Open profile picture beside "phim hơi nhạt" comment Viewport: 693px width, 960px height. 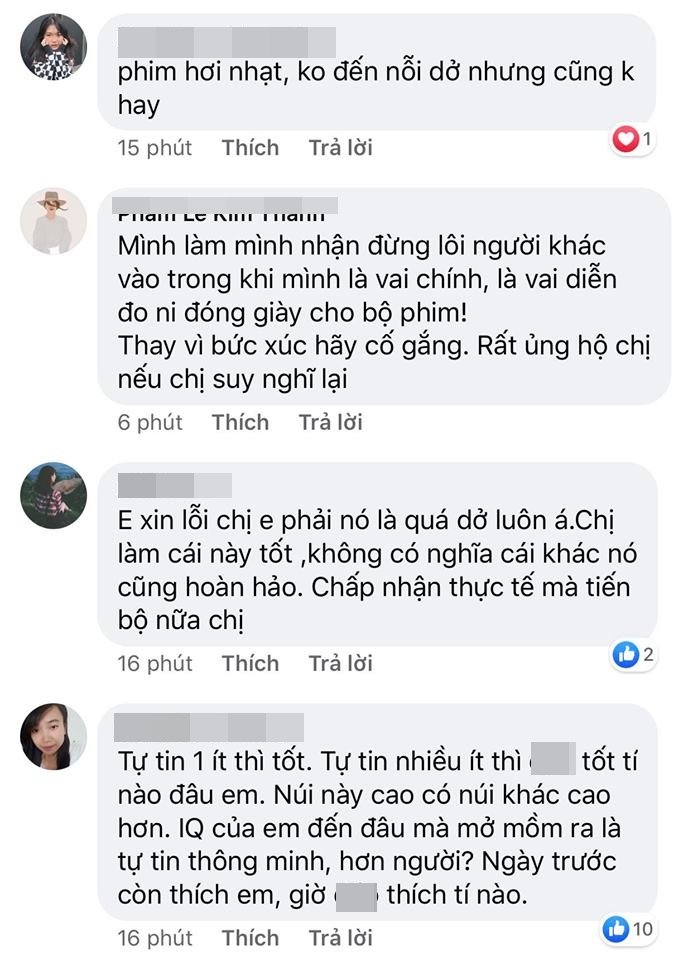(54, 47)
